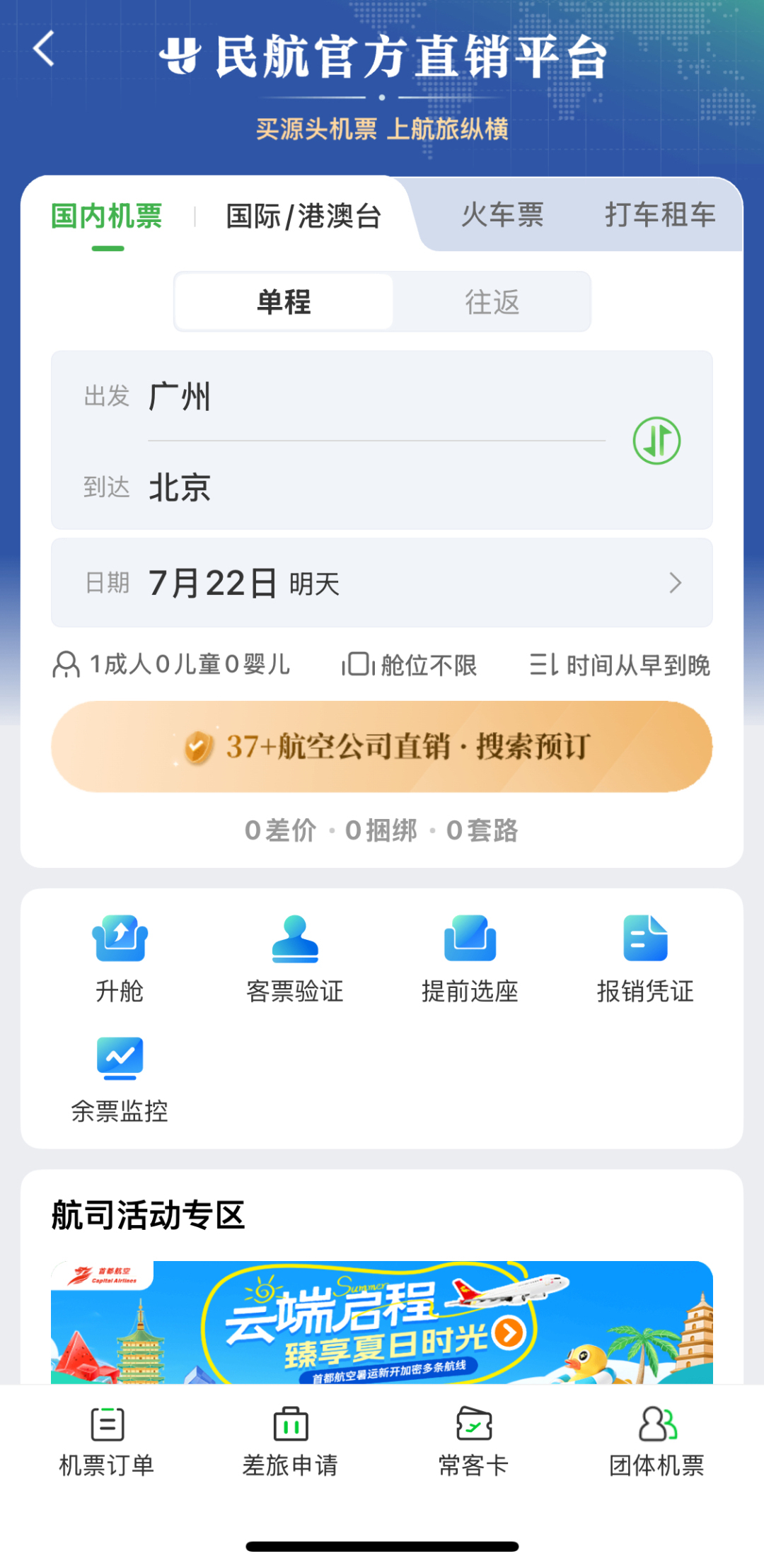Change sort order 时间从早到晚
The width and height of the screenshot is (764, 1568).
pos(620,665)
